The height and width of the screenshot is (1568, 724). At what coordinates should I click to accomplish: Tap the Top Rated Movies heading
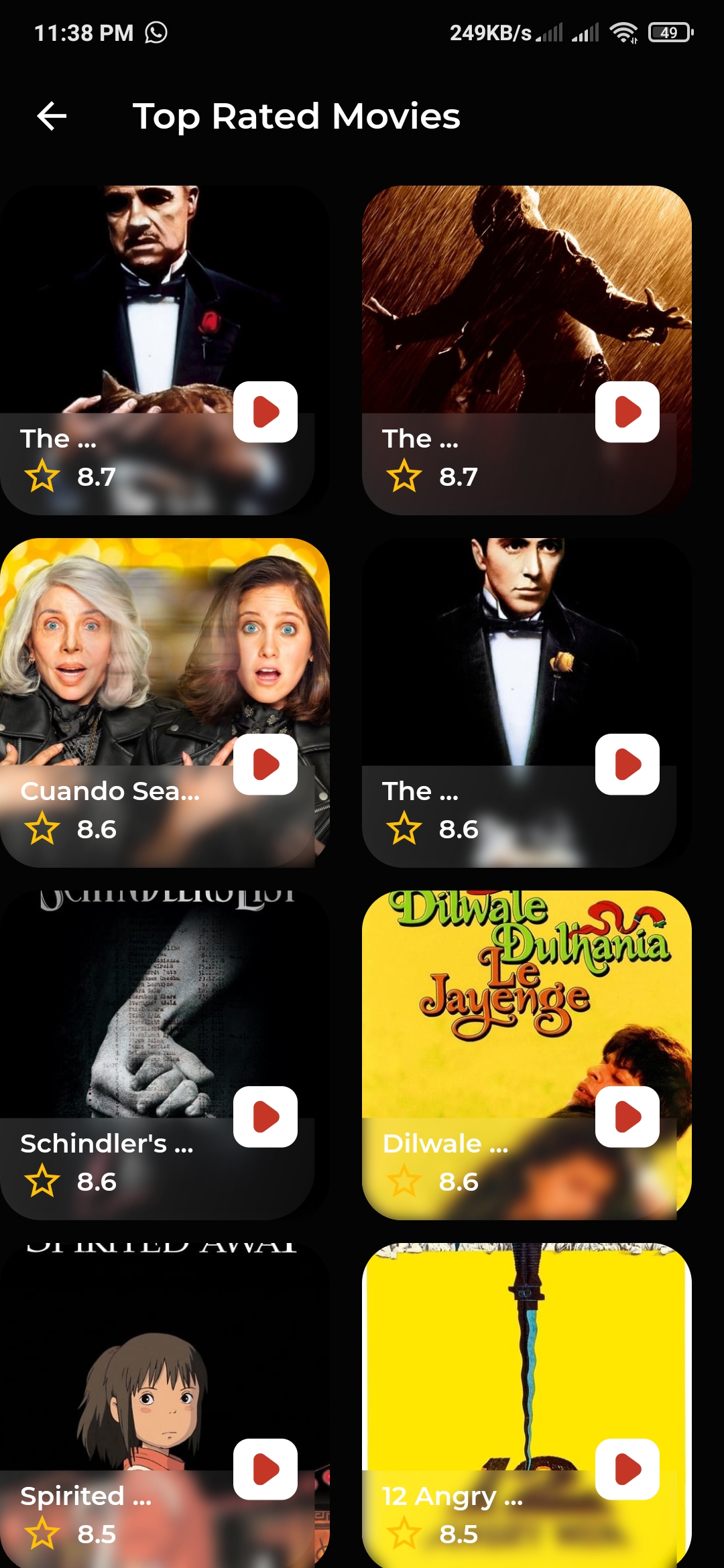297,116
